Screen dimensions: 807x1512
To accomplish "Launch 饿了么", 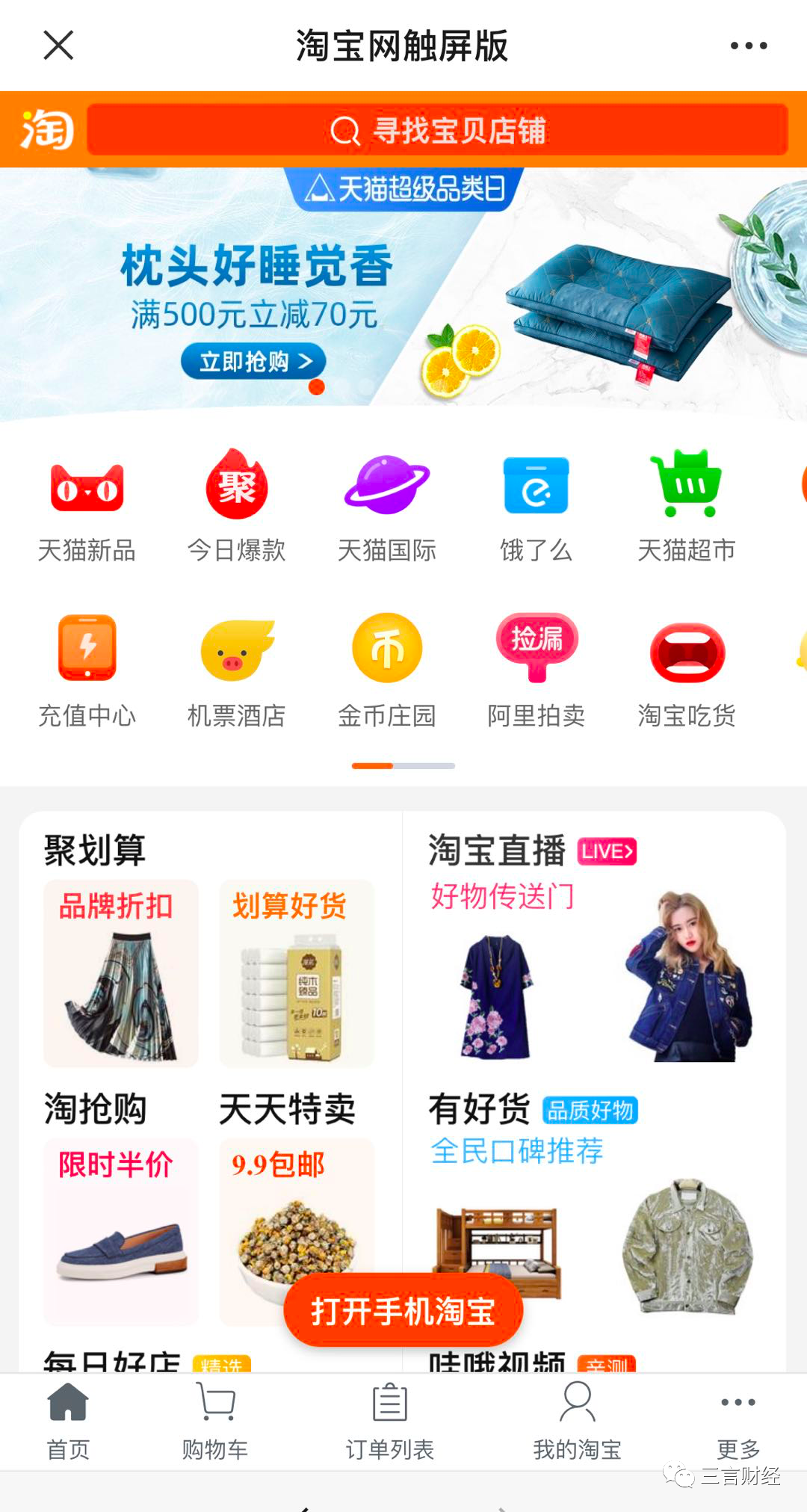I will (536, 506).
